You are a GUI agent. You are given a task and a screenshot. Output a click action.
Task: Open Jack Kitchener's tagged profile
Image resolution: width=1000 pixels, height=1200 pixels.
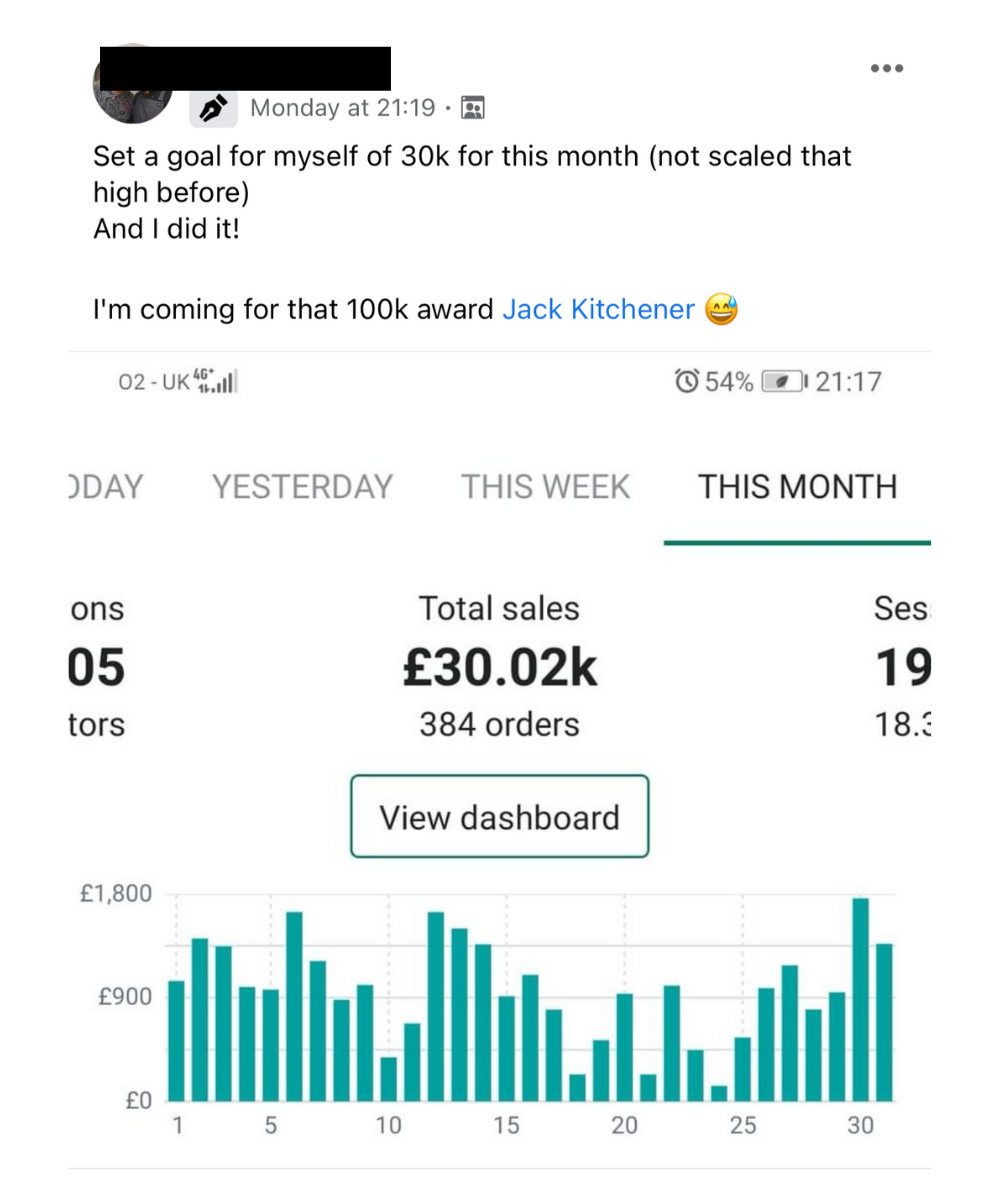(598, 310)
